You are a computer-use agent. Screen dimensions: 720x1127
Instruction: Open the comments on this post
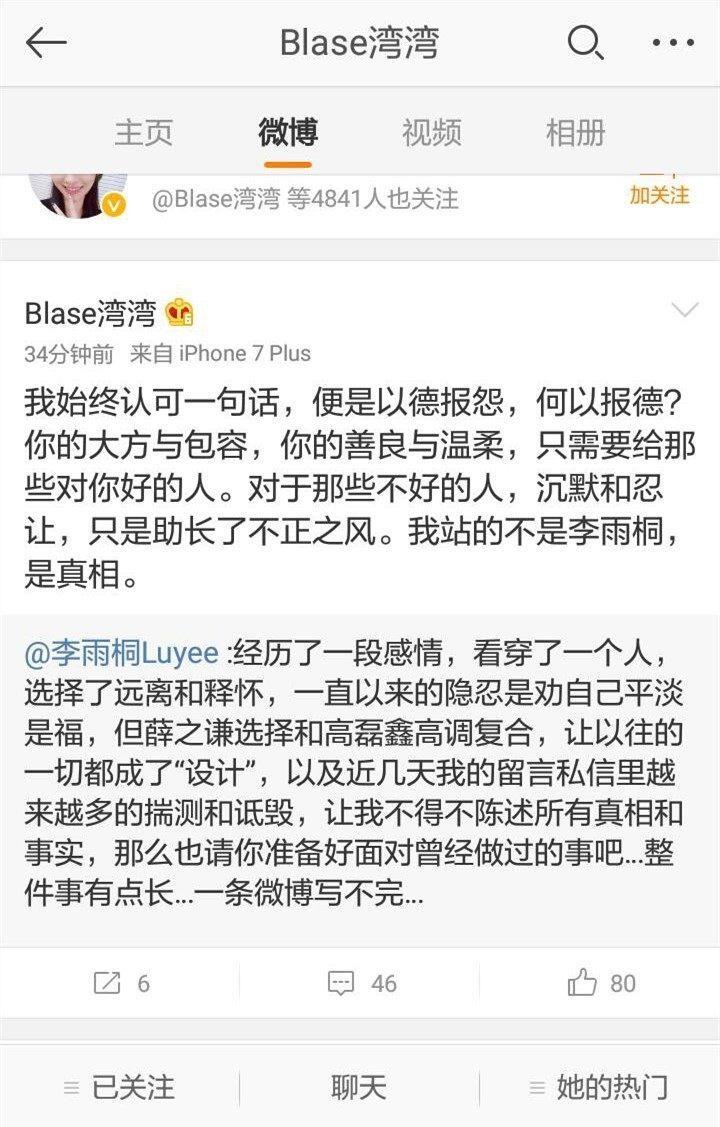(x=361, y=983)
